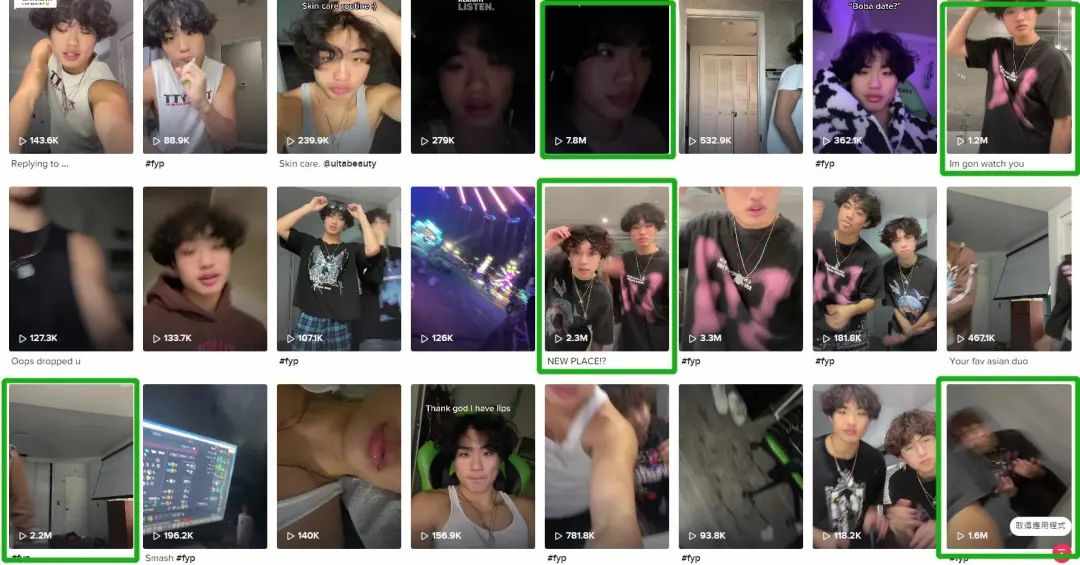Open the video with 532.9K views
The width and height of the screenshot is (1080, 565).
tap(741, 75)
